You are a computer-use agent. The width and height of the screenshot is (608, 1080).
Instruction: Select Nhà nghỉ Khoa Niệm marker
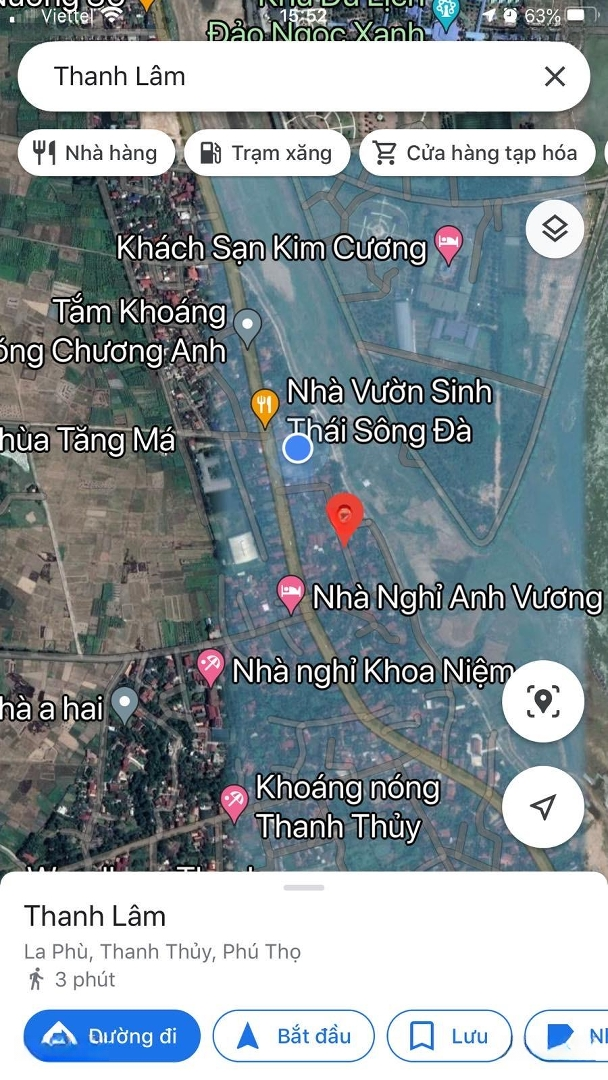211,667
